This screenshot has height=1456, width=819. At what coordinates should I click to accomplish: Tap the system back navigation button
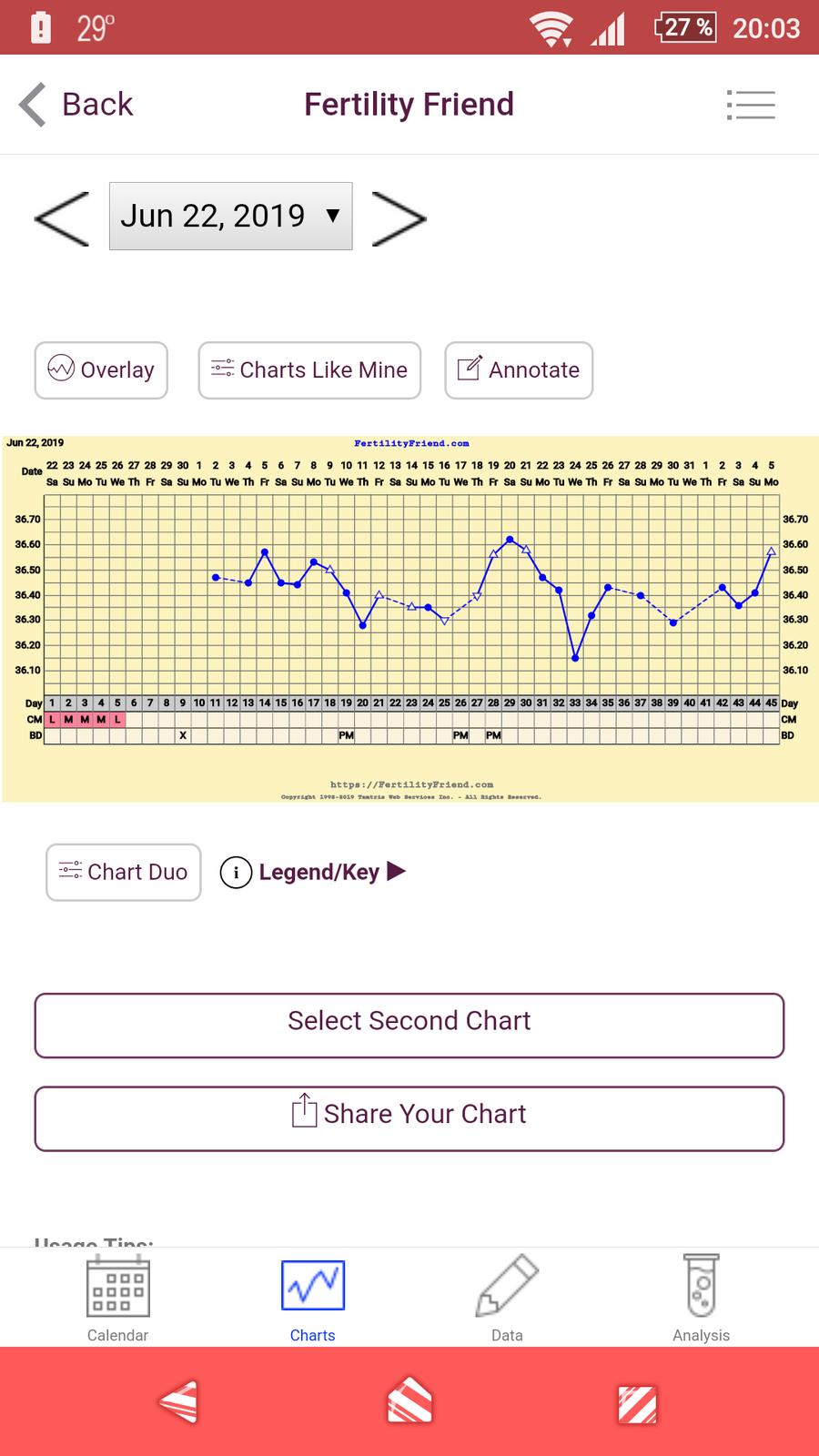[178, 1402]
